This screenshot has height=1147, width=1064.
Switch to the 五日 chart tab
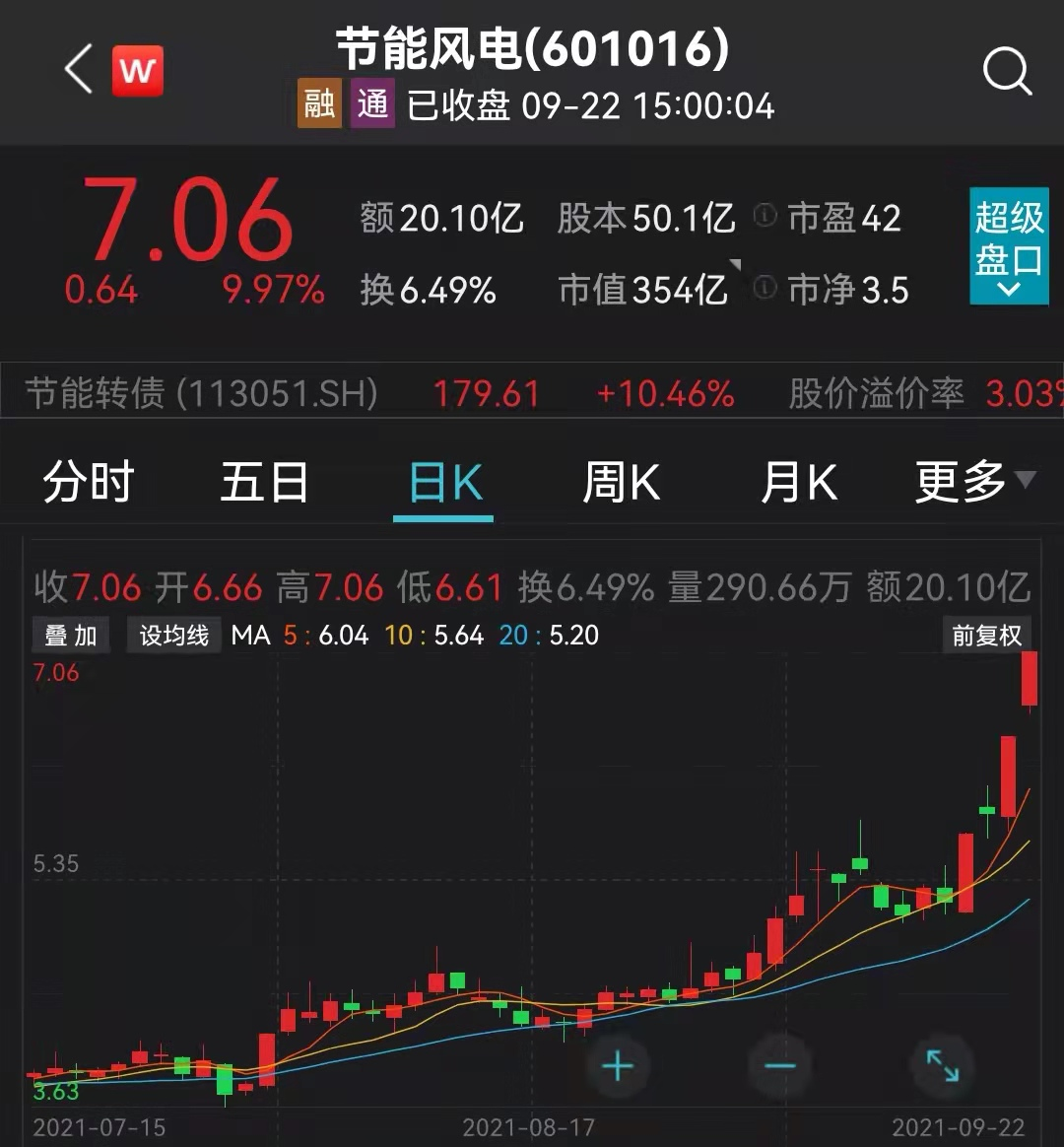click(x=264, y=483)
